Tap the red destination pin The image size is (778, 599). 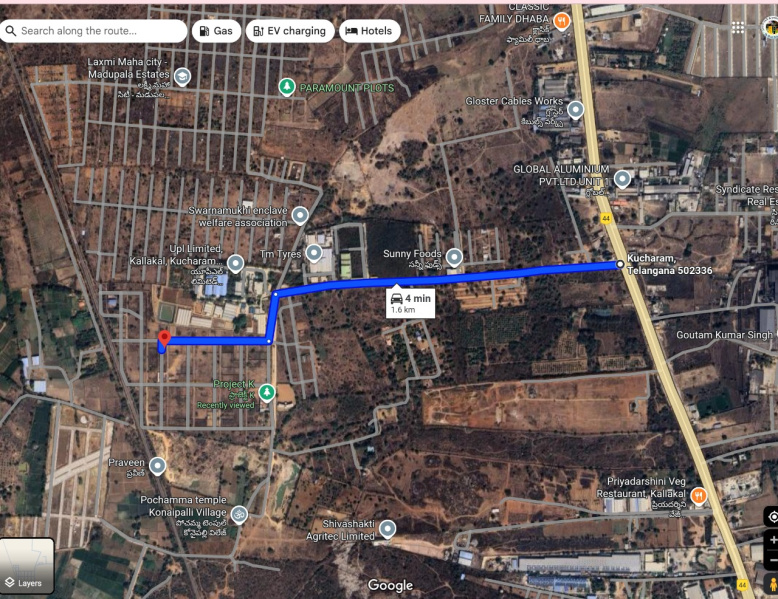point(164,338)
